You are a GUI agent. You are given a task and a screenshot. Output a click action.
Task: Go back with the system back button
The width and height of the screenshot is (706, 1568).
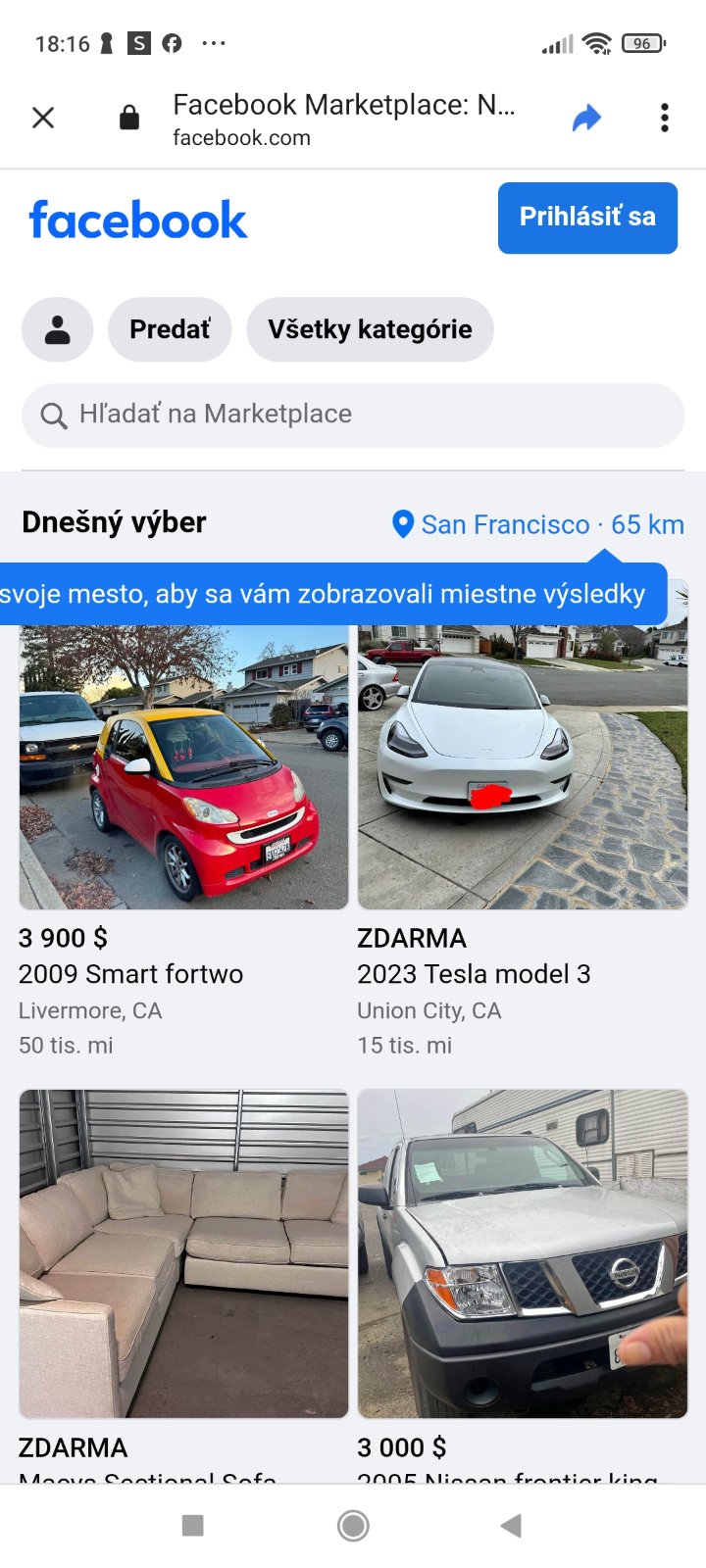[511, 1525]
